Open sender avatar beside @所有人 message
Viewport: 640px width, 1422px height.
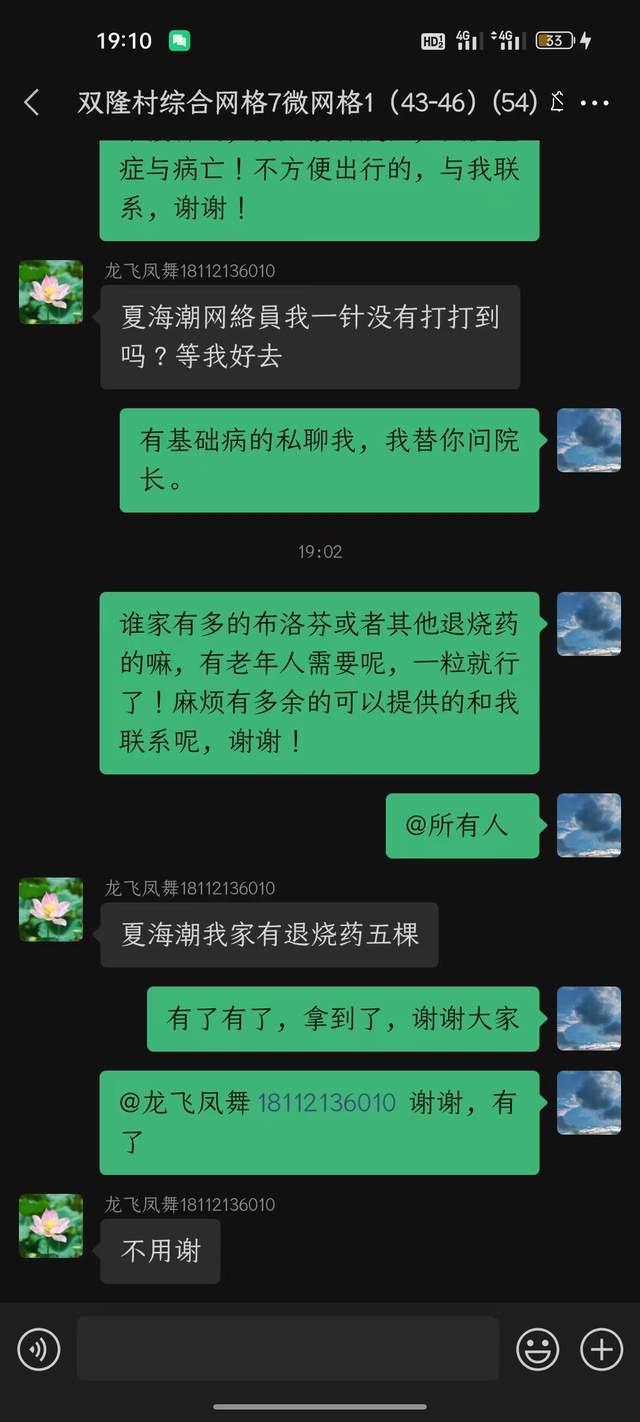click(x=589, y=826)
